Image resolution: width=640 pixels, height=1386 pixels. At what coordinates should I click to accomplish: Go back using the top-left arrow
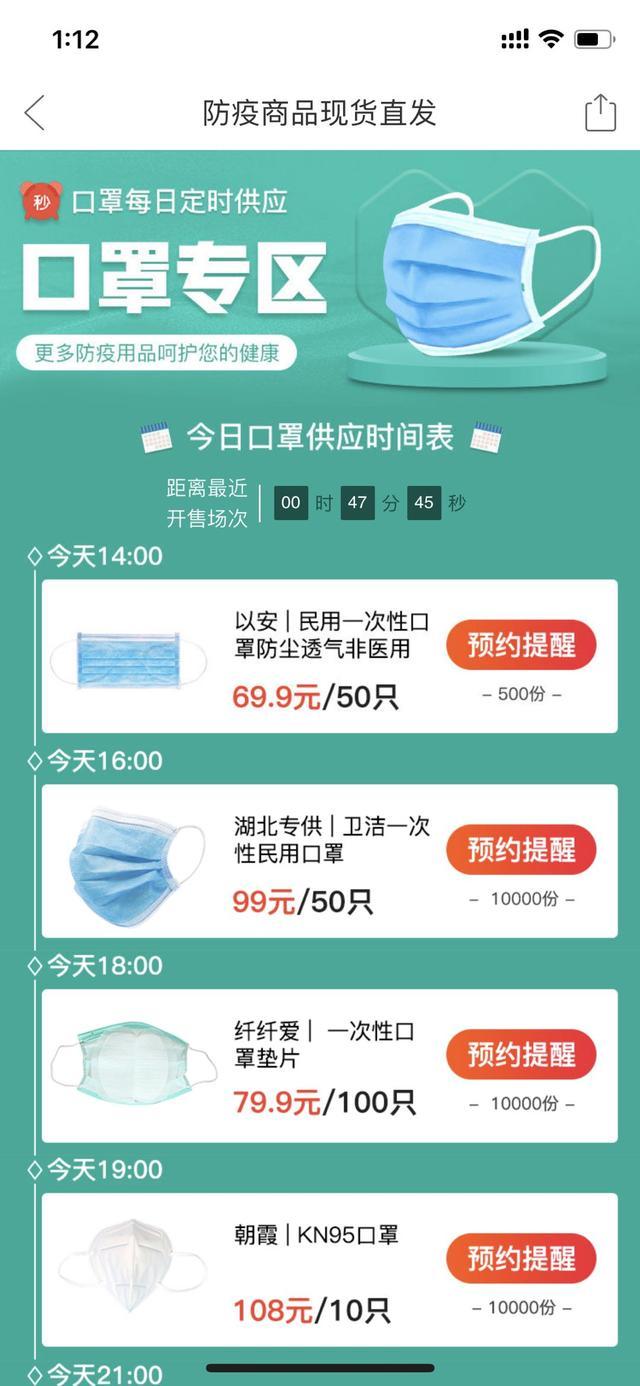click(x=35, y=113)
